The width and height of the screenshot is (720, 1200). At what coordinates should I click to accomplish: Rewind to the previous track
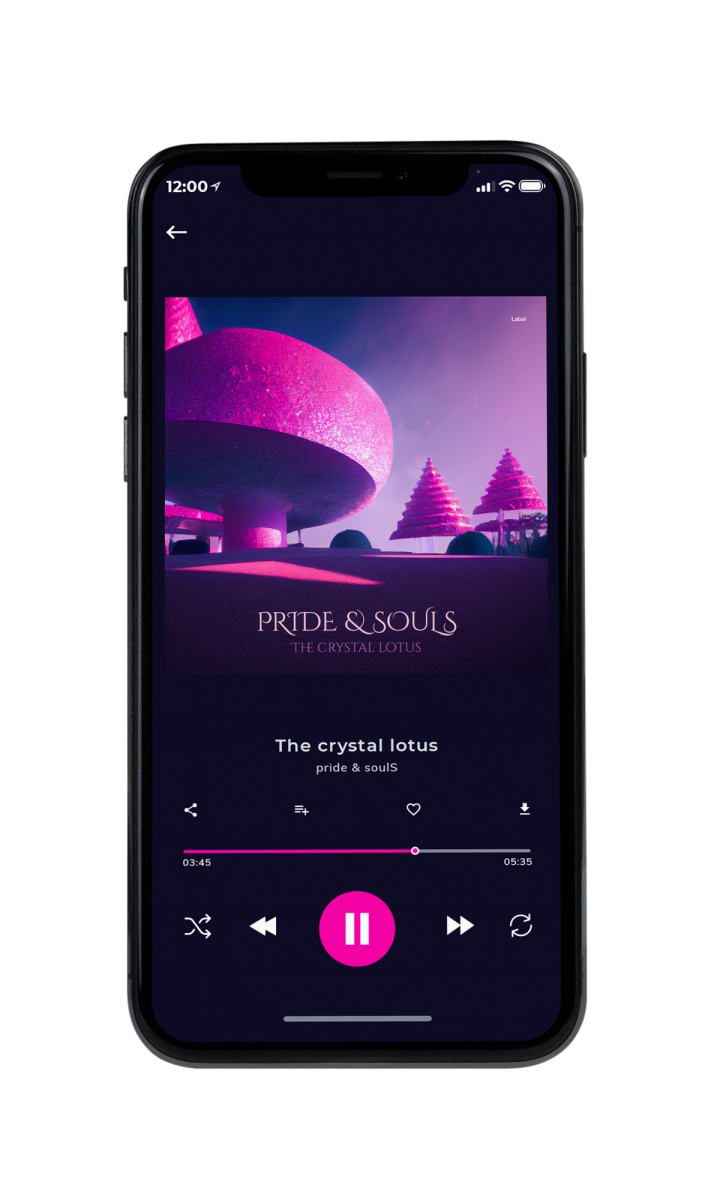click(263, 927)
